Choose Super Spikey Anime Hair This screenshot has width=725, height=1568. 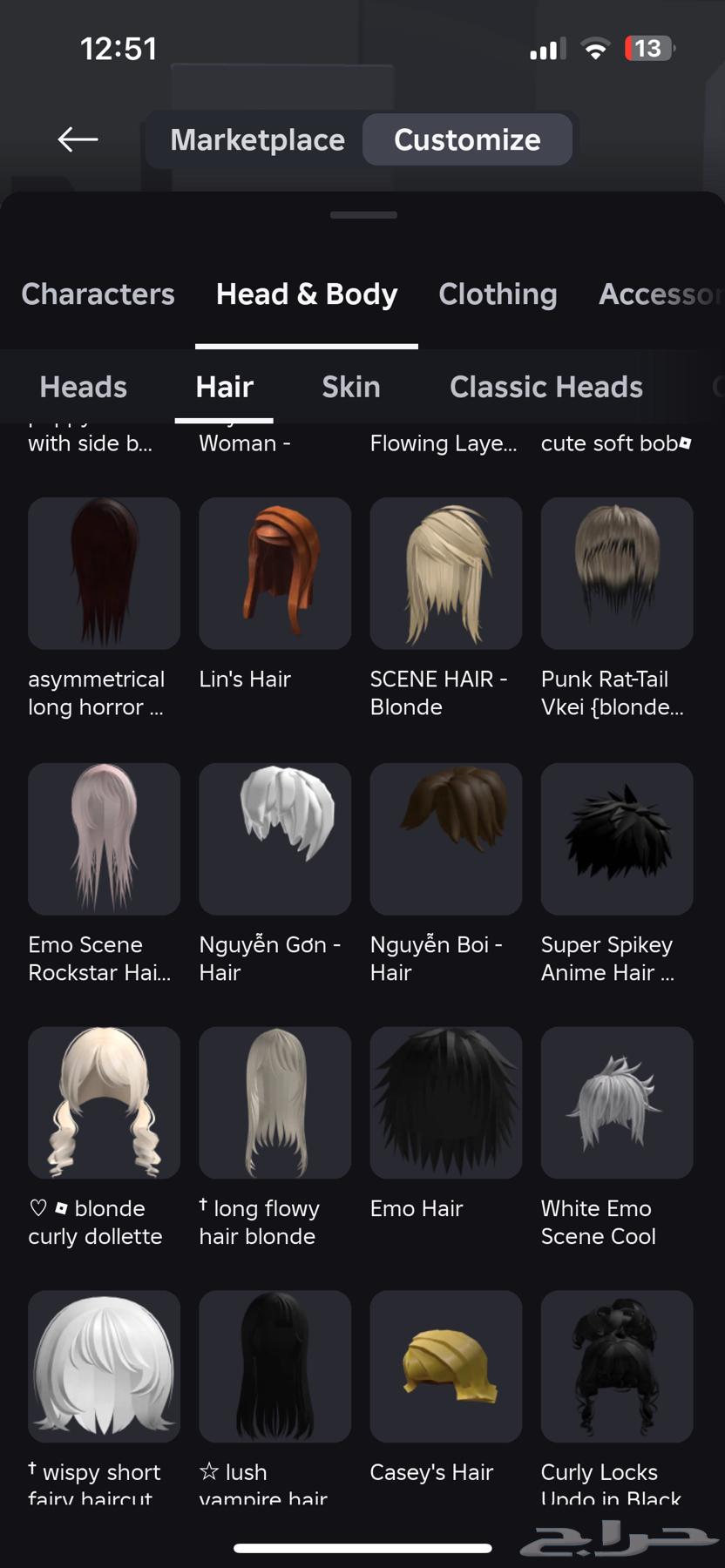click(617, 839)
